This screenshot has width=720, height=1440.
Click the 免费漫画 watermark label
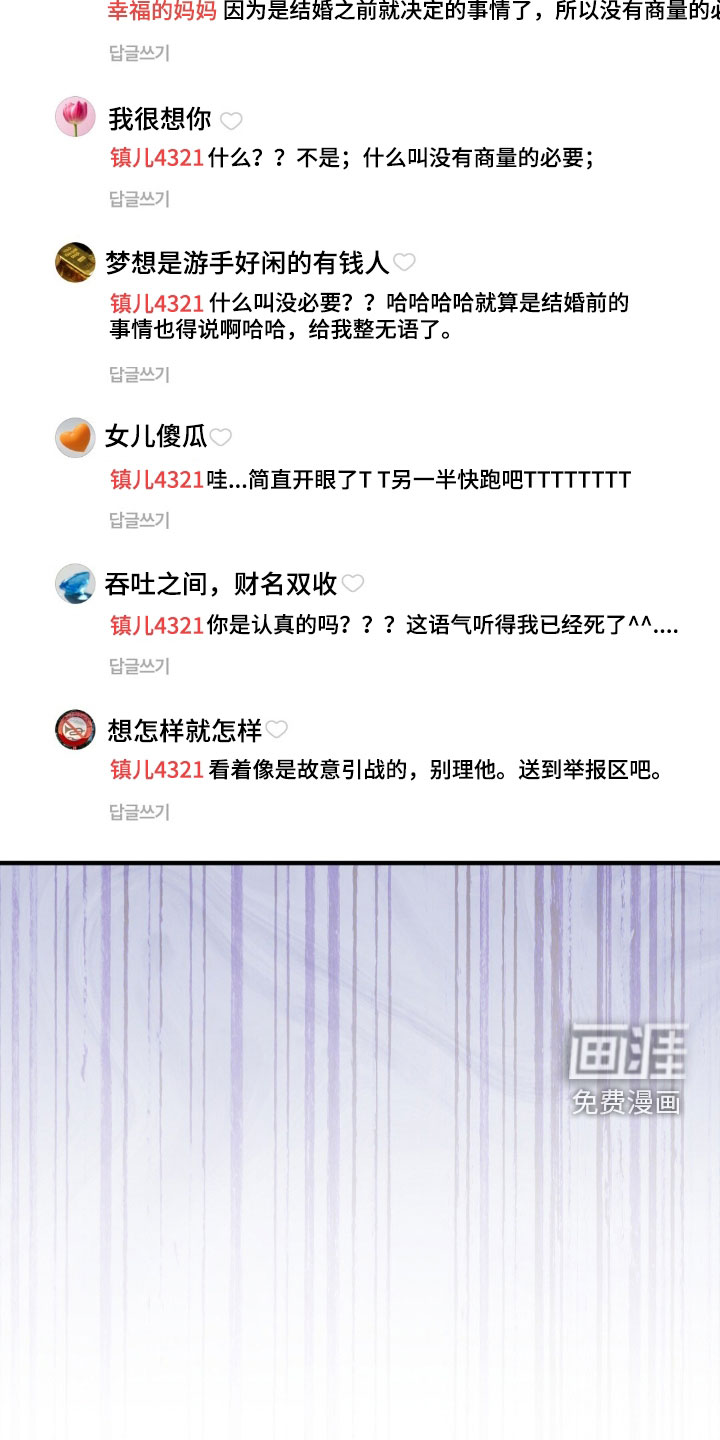pyautogui.click(x=626, y=1105)
